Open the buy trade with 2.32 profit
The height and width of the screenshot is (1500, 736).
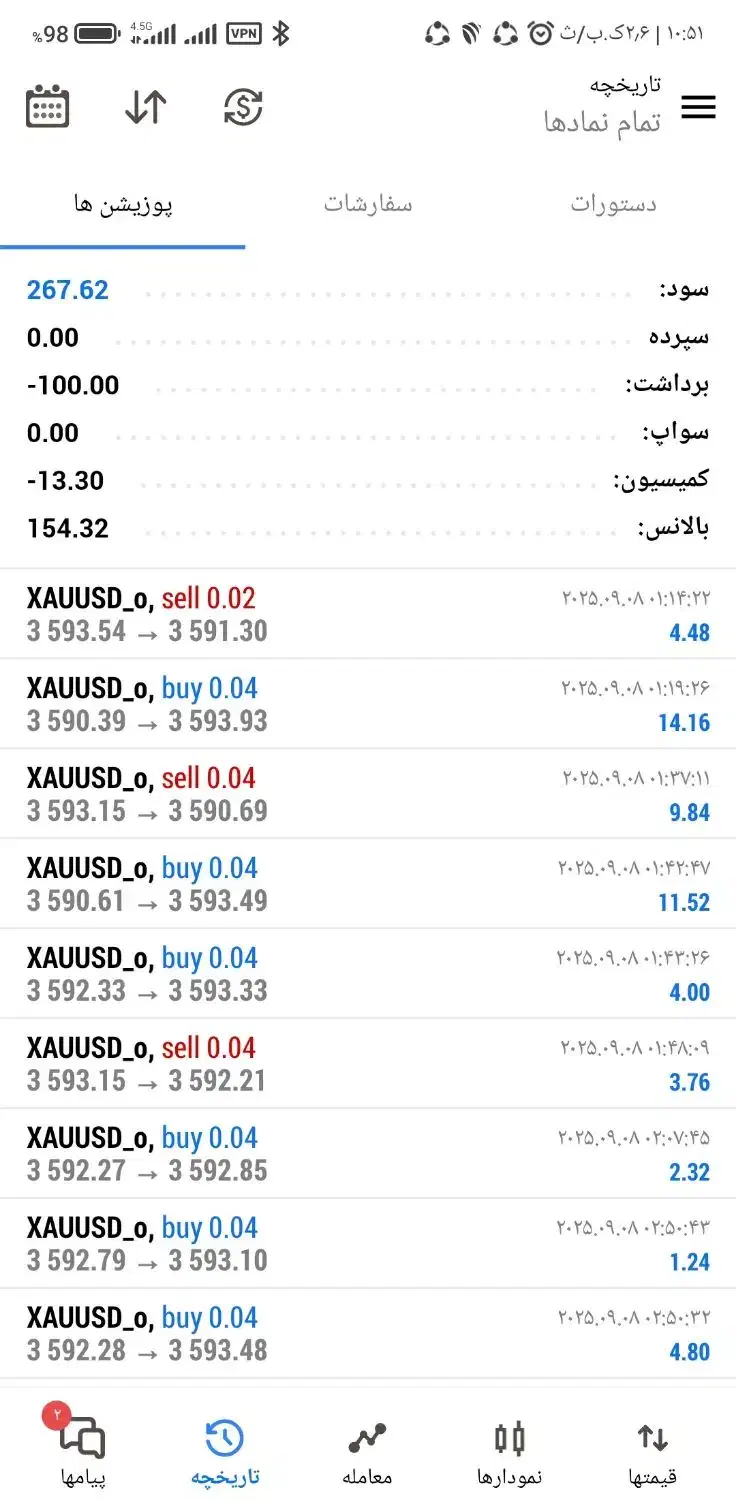[x=368, y=1154]
